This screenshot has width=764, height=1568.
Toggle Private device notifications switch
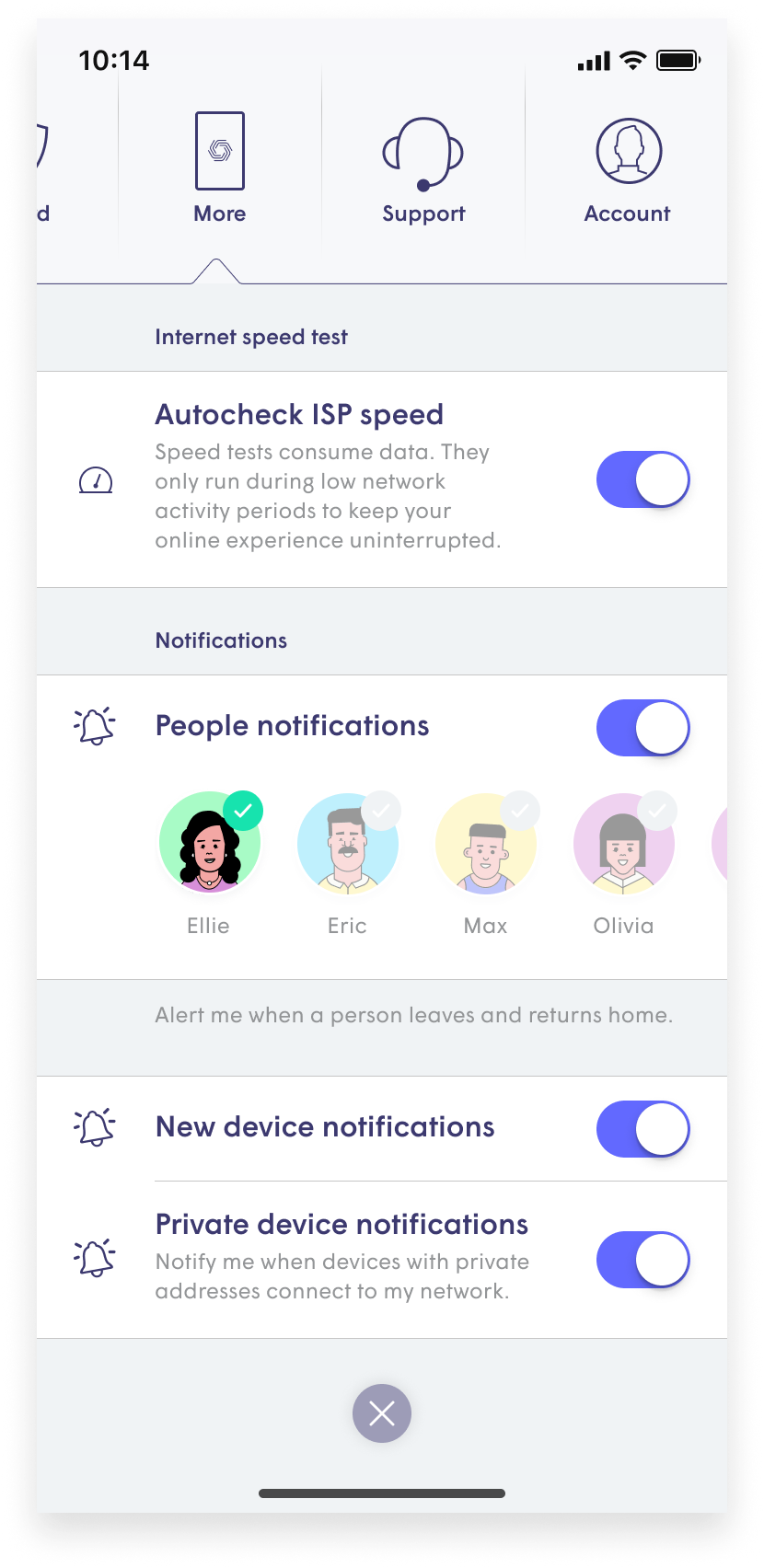point(642,1260)
